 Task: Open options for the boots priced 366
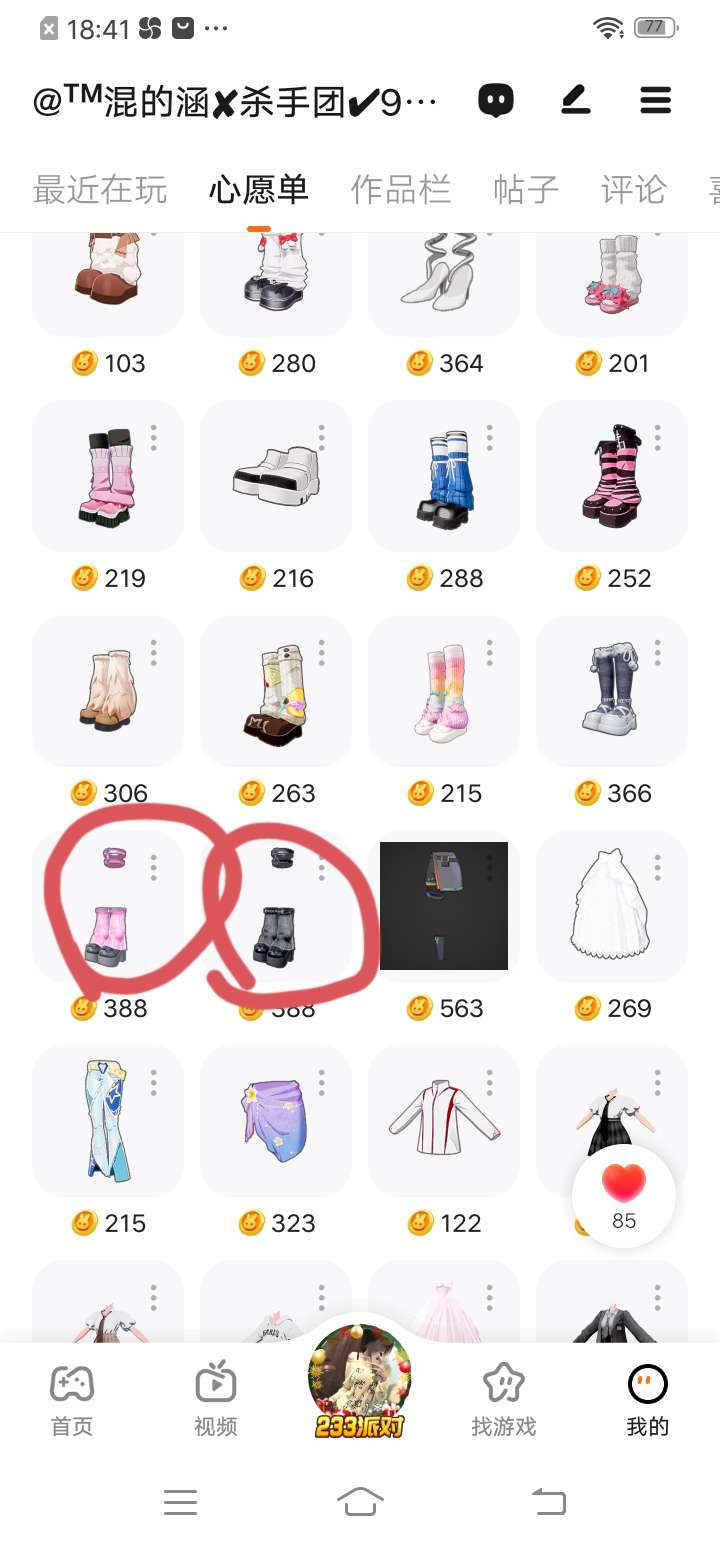(658, 653)
